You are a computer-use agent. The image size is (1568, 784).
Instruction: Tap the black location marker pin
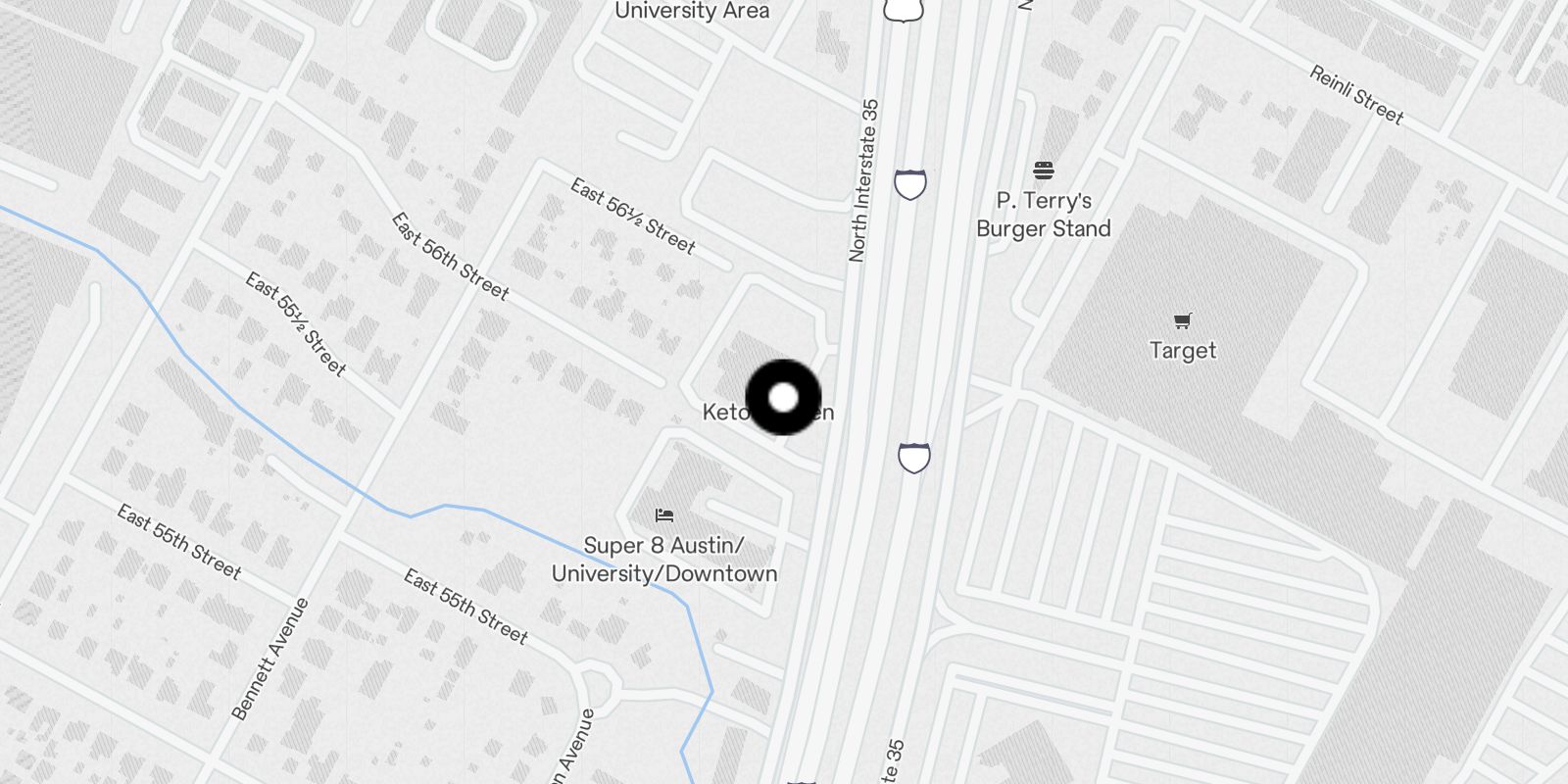(783, 398)
